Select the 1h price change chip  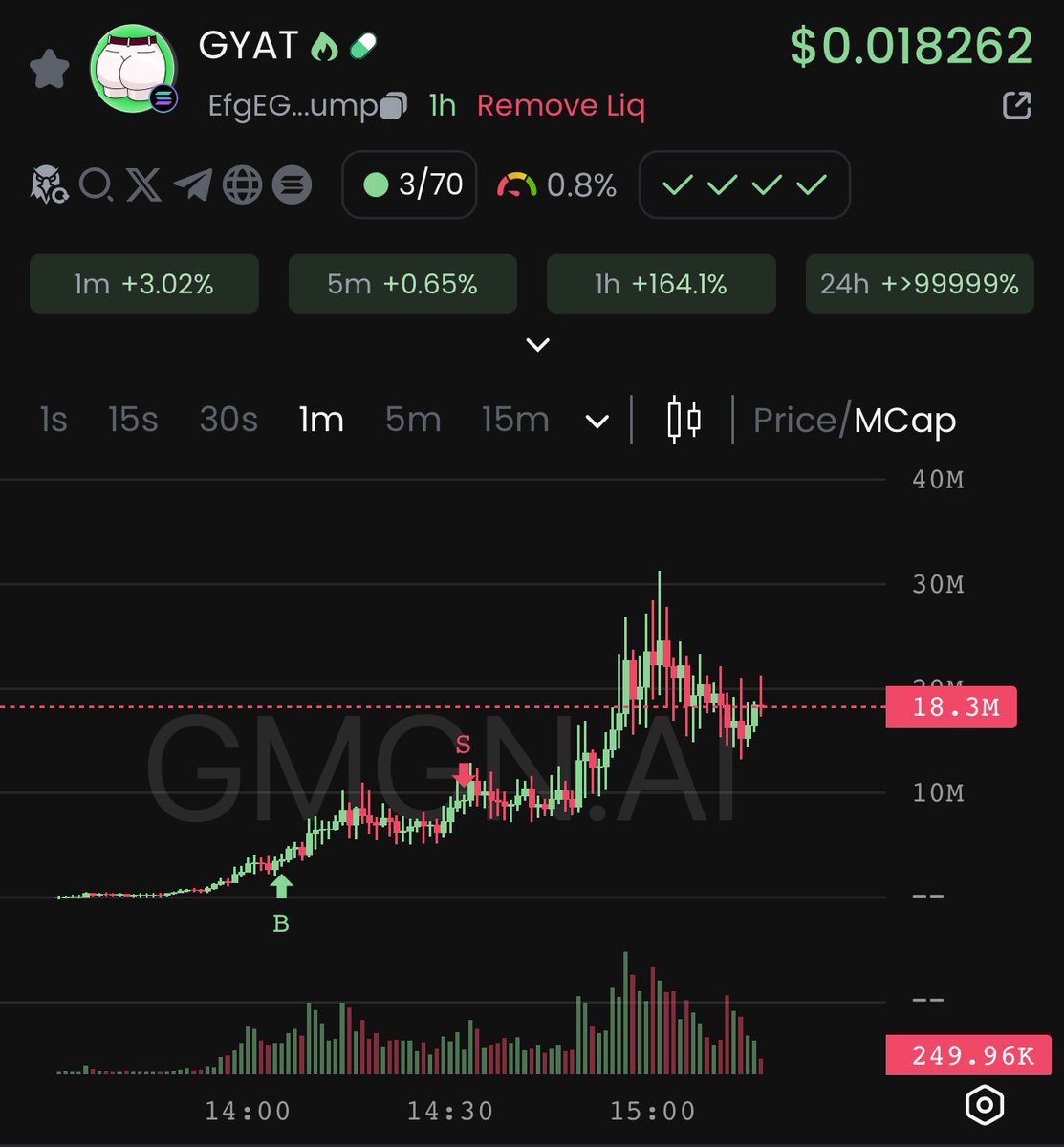(x=661, y=284)
